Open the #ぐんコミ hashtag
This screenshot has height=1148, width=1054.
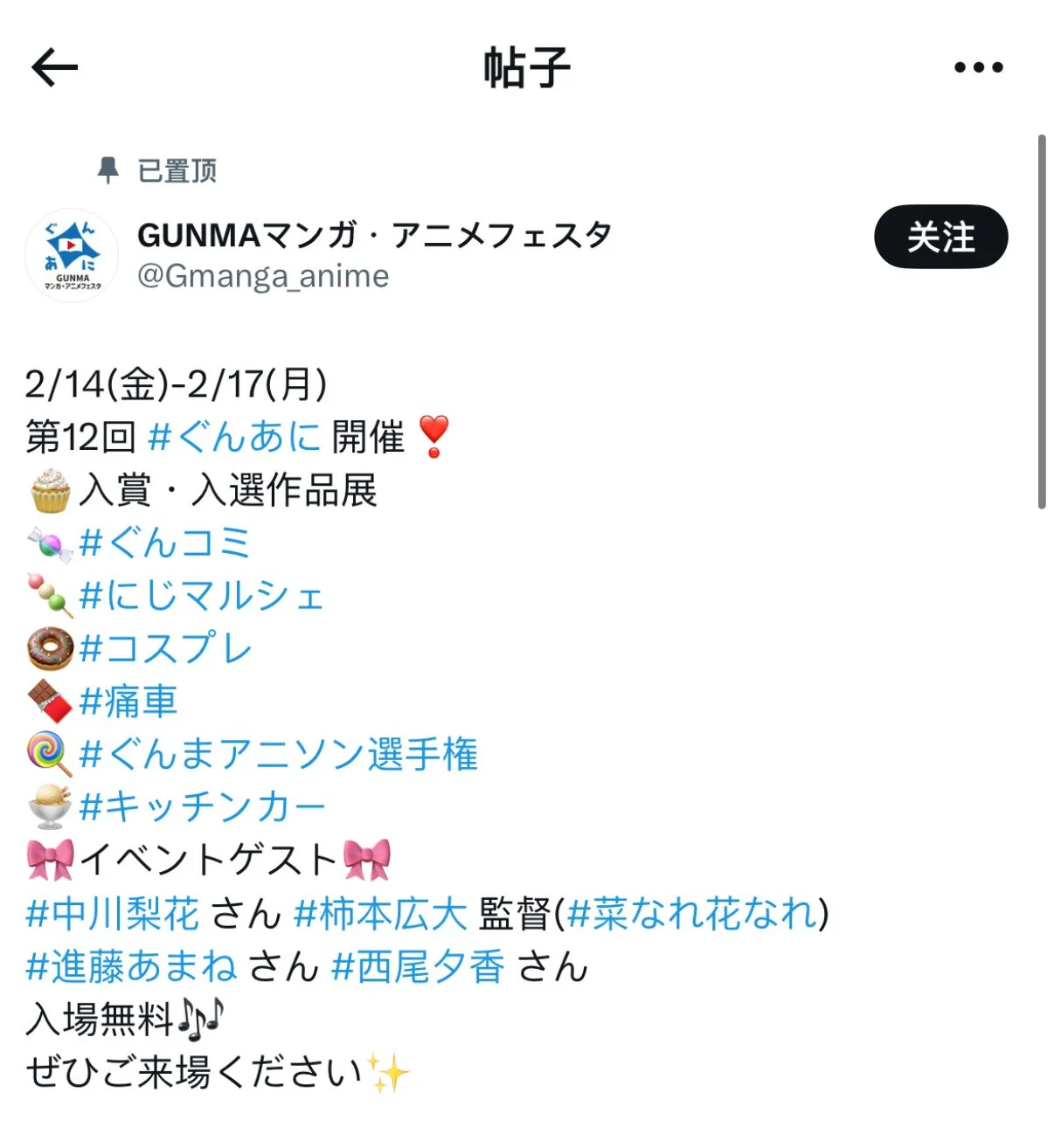pos(165,543)
